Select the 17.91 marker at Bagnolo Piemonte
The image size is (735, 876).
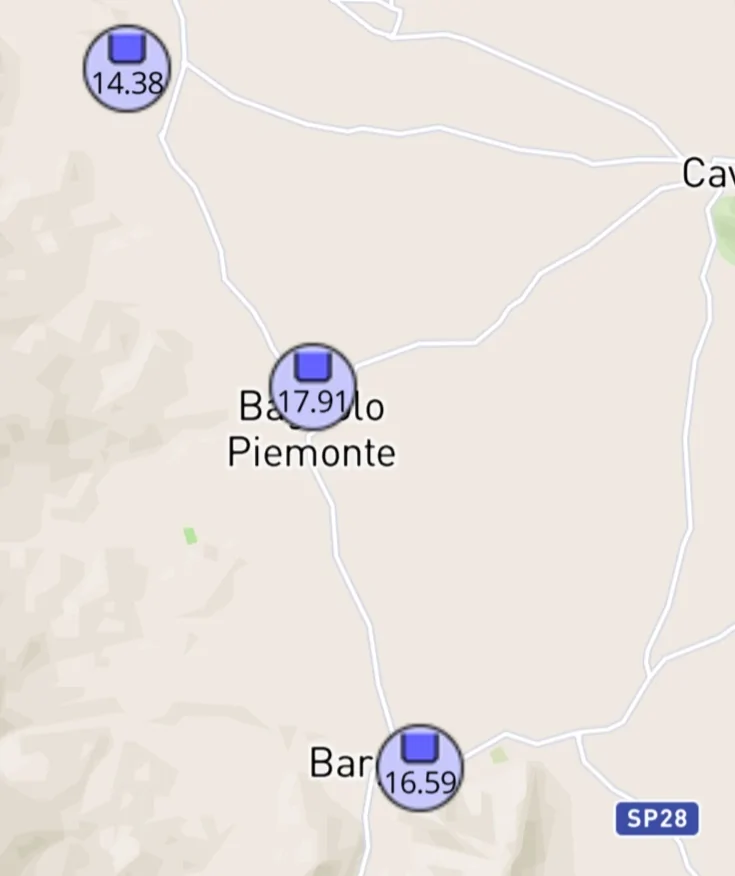pos(313,386)
